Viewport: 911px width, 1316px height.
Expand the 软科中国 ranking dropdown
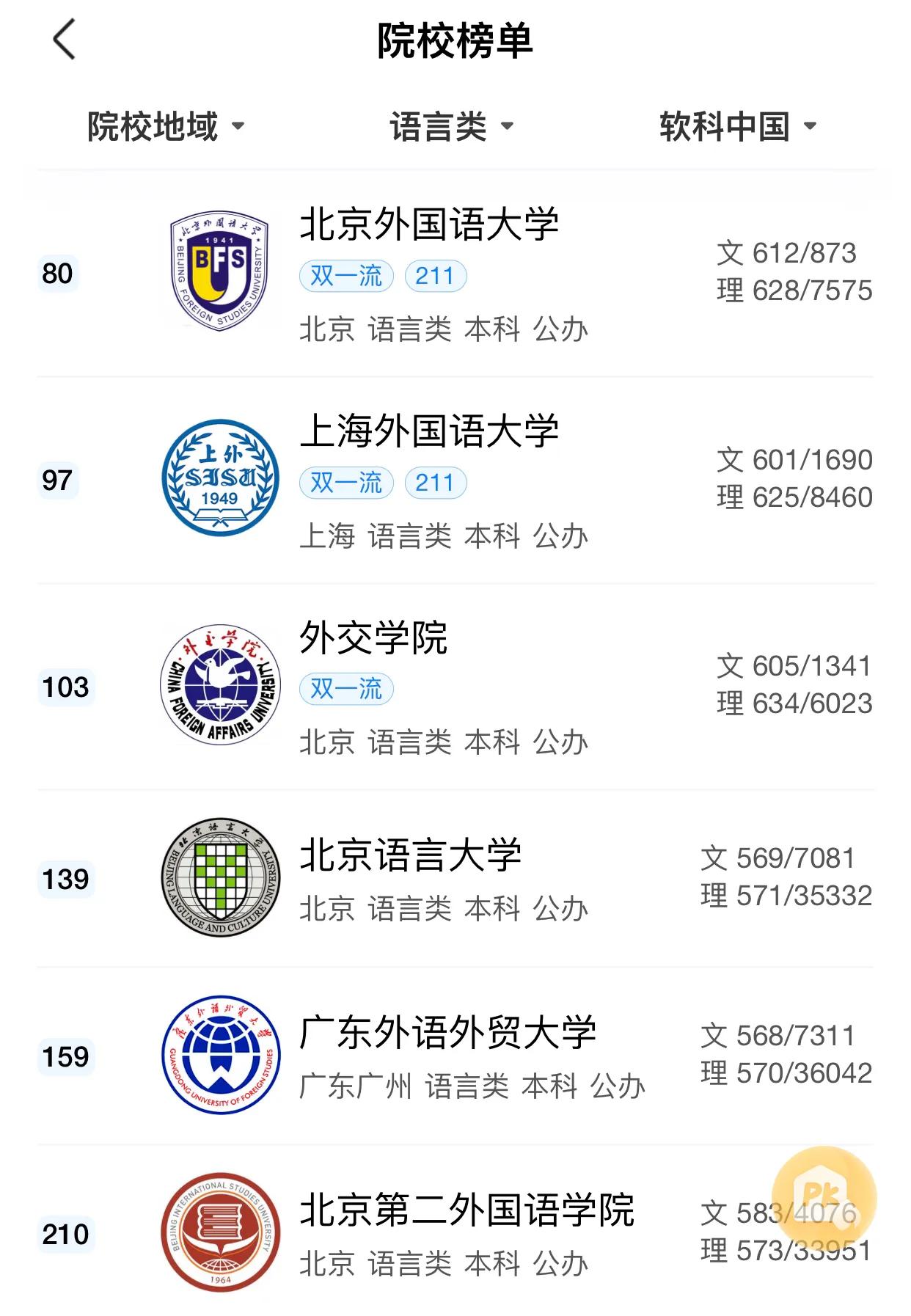(735, 126)
